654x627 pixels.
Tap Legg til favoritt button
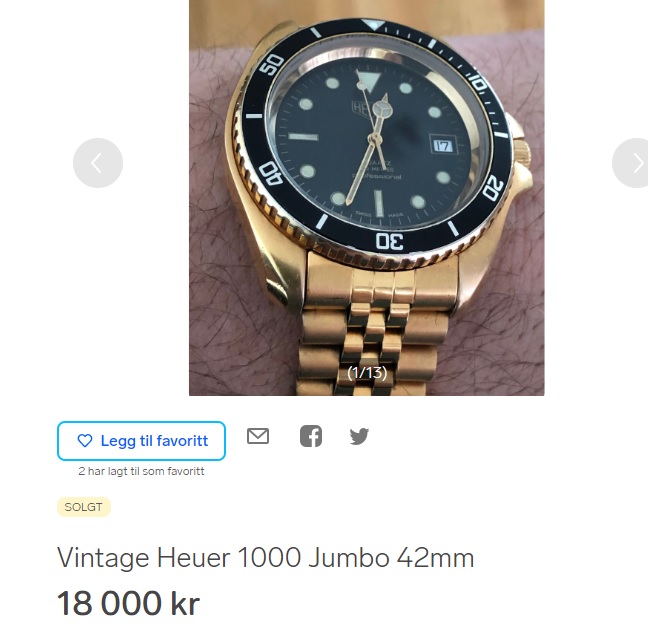[x=141, y=441]
